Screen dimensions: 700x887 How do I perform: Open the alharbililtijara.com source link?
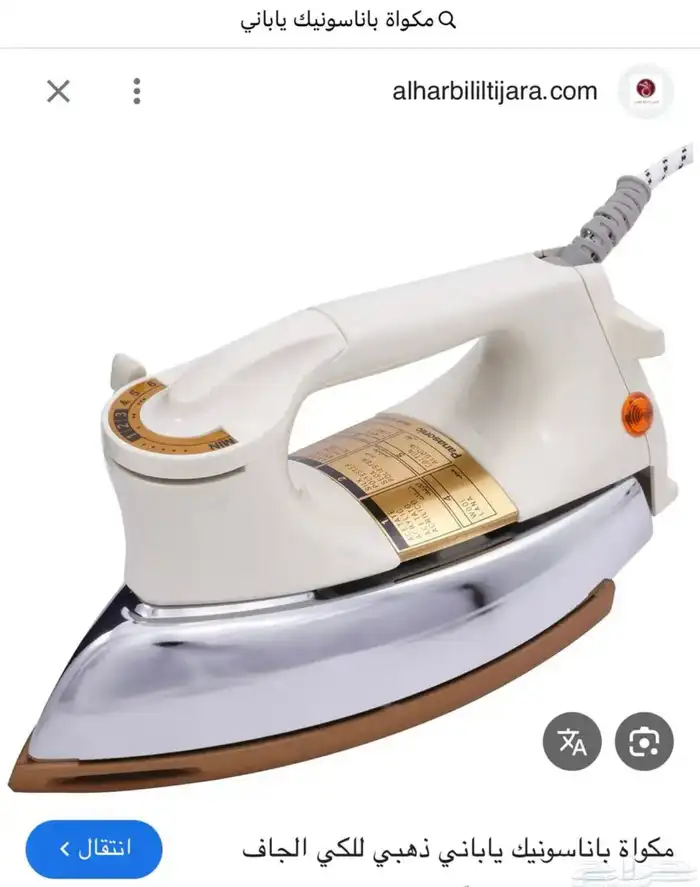[x=494, y=92]
